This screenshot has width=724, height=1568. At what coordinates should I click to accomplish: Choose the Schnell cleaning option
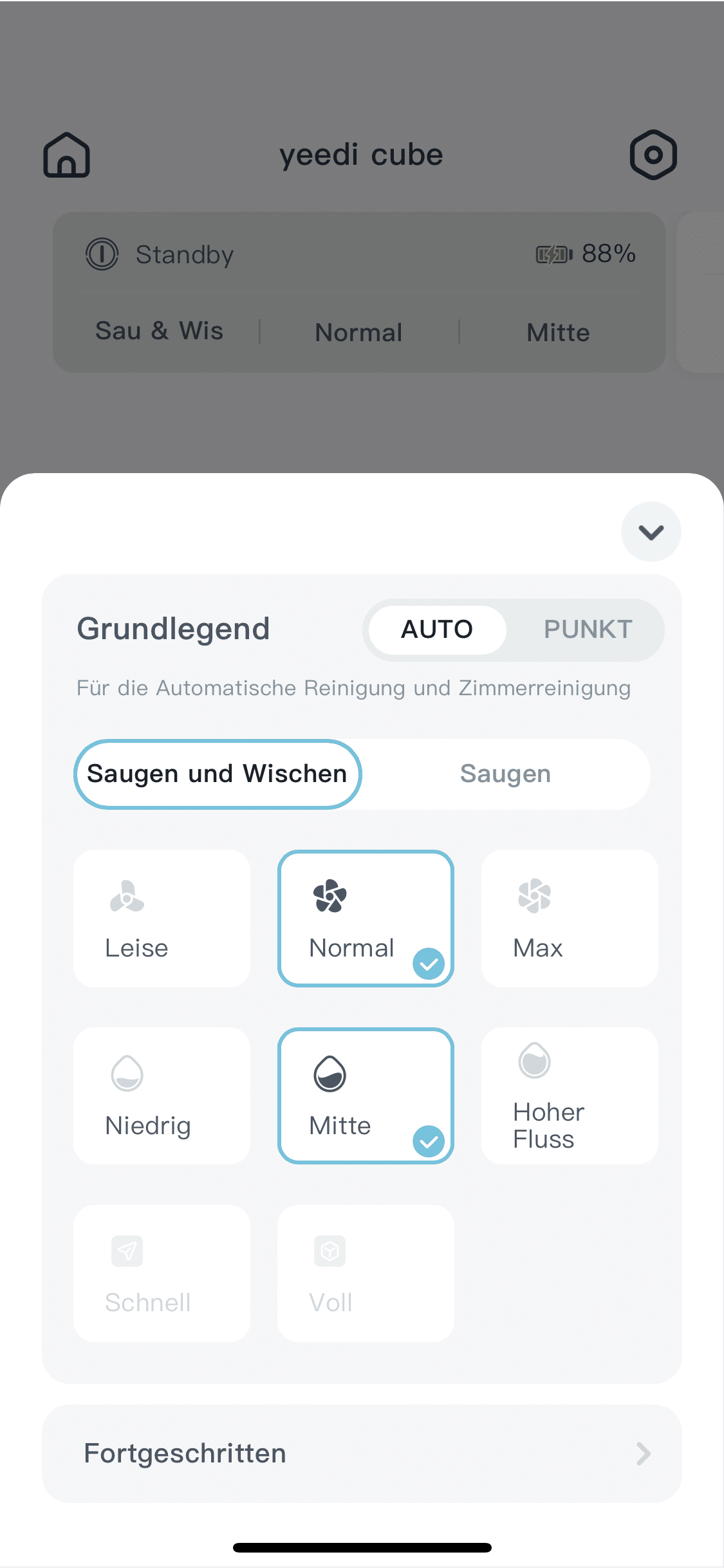click(162, 1273)
